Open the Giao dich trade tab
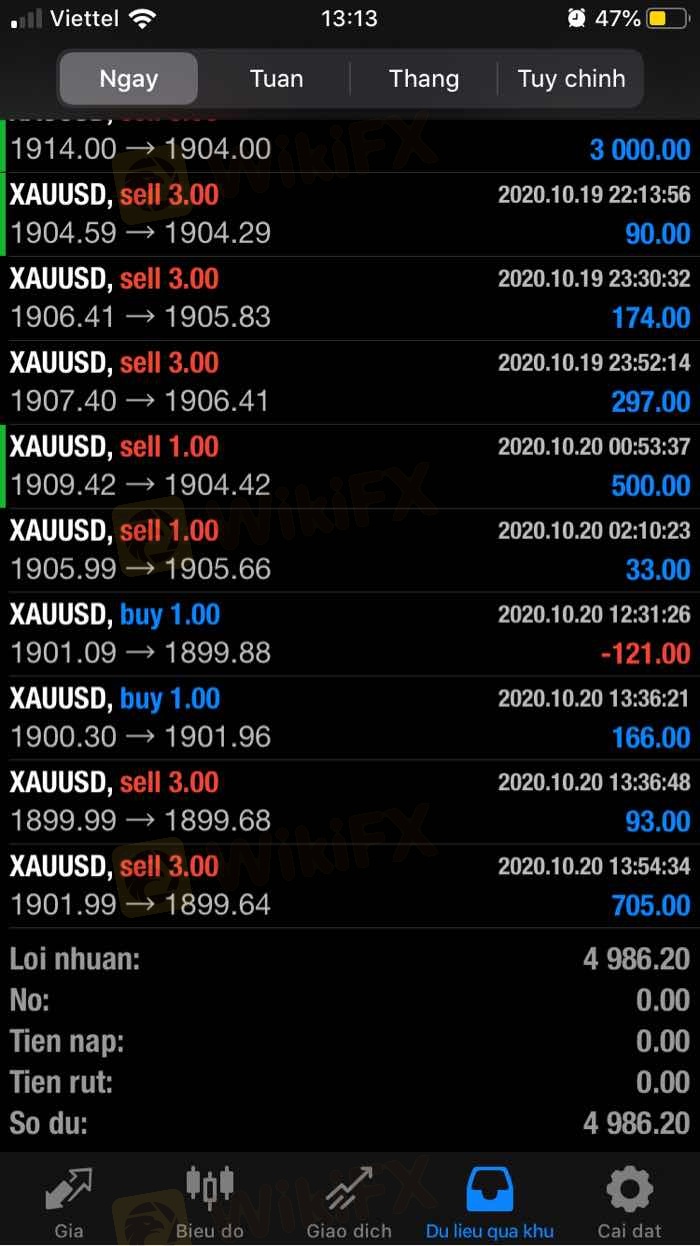 349,1200
